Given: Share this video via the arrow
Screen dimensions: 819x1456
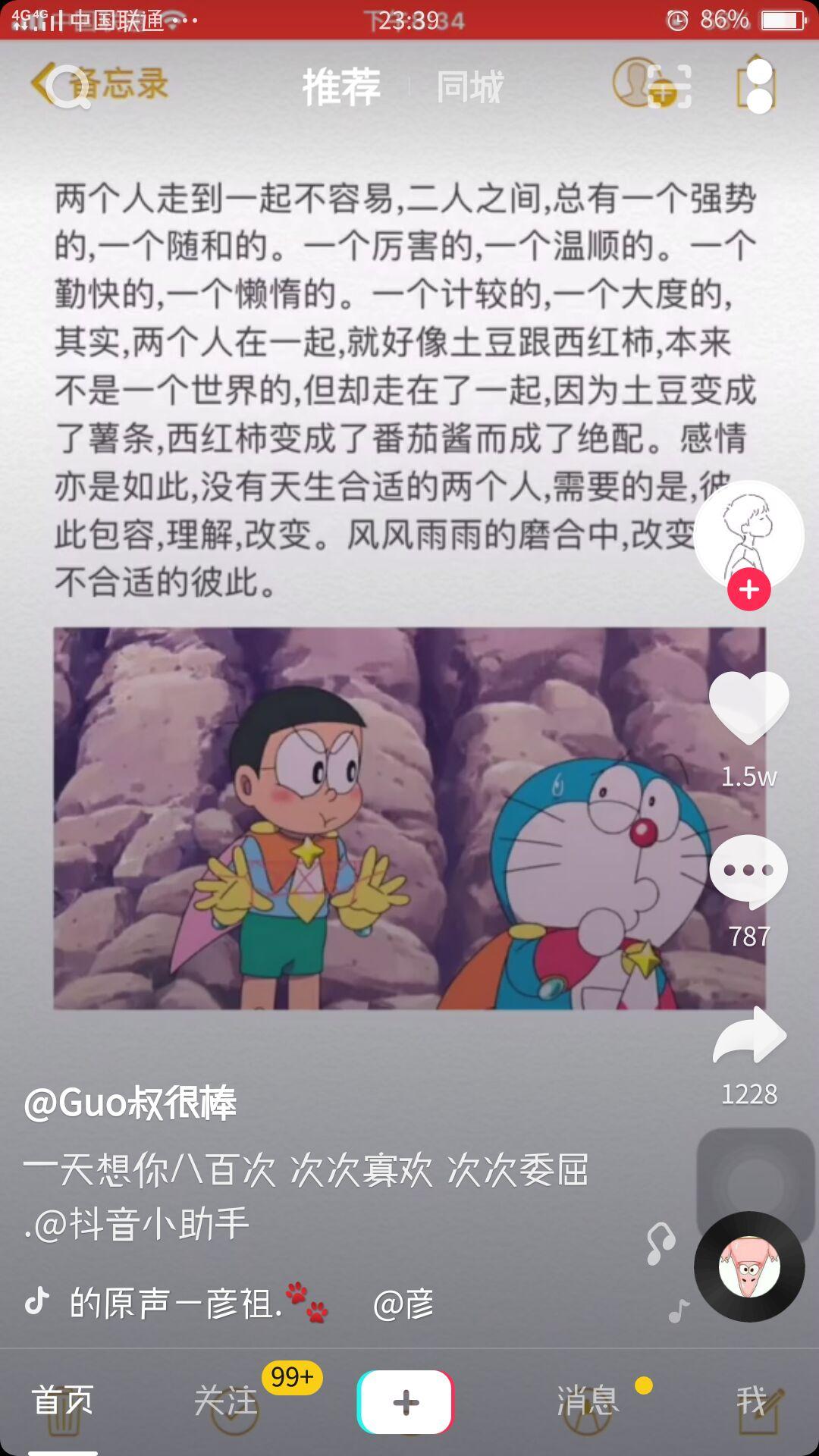Looking at the screenshot, I should pyautogui.click(x=749, y=1034).
